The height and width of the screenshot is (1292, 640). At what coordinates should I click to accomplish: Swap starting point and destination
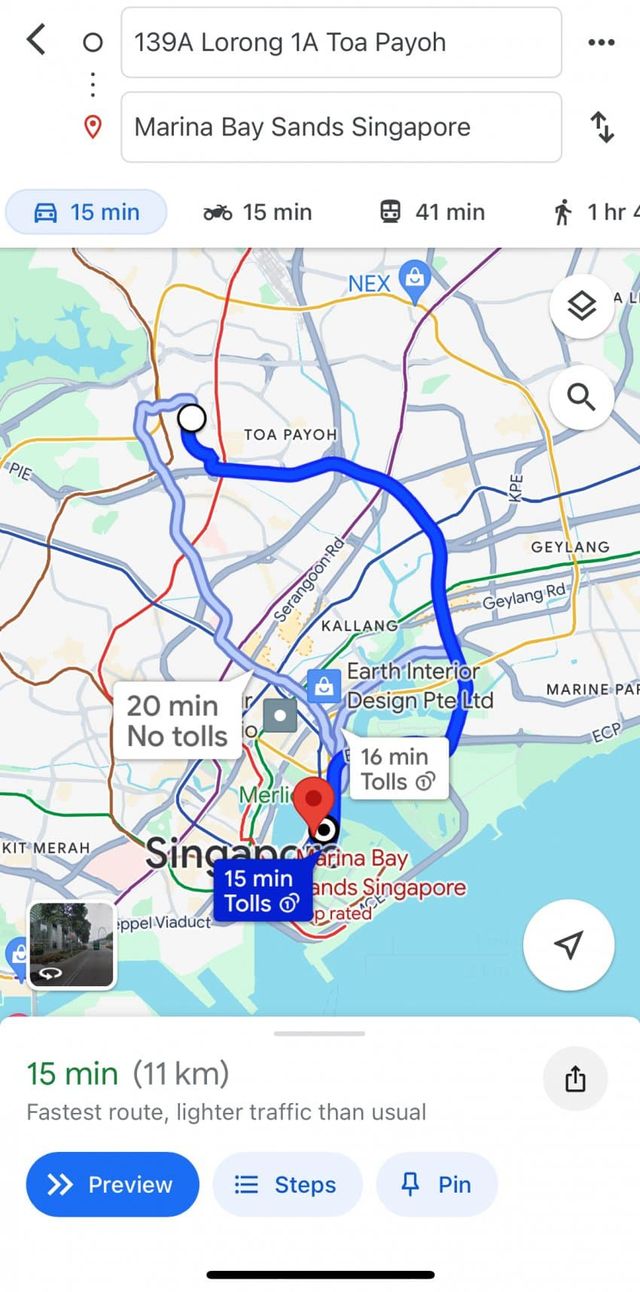click(x=602, y=127)
